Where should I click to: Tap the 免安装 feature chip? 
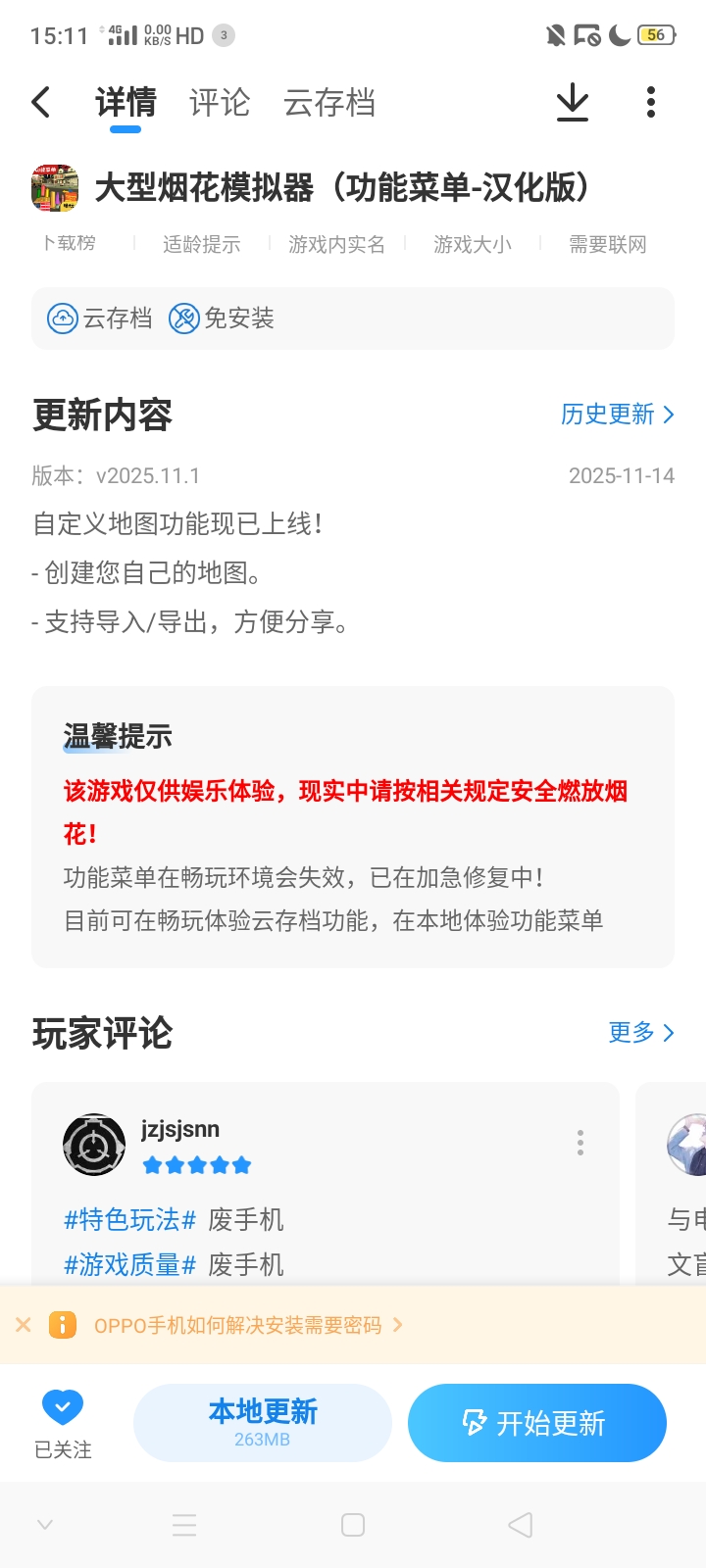[222, 318]
